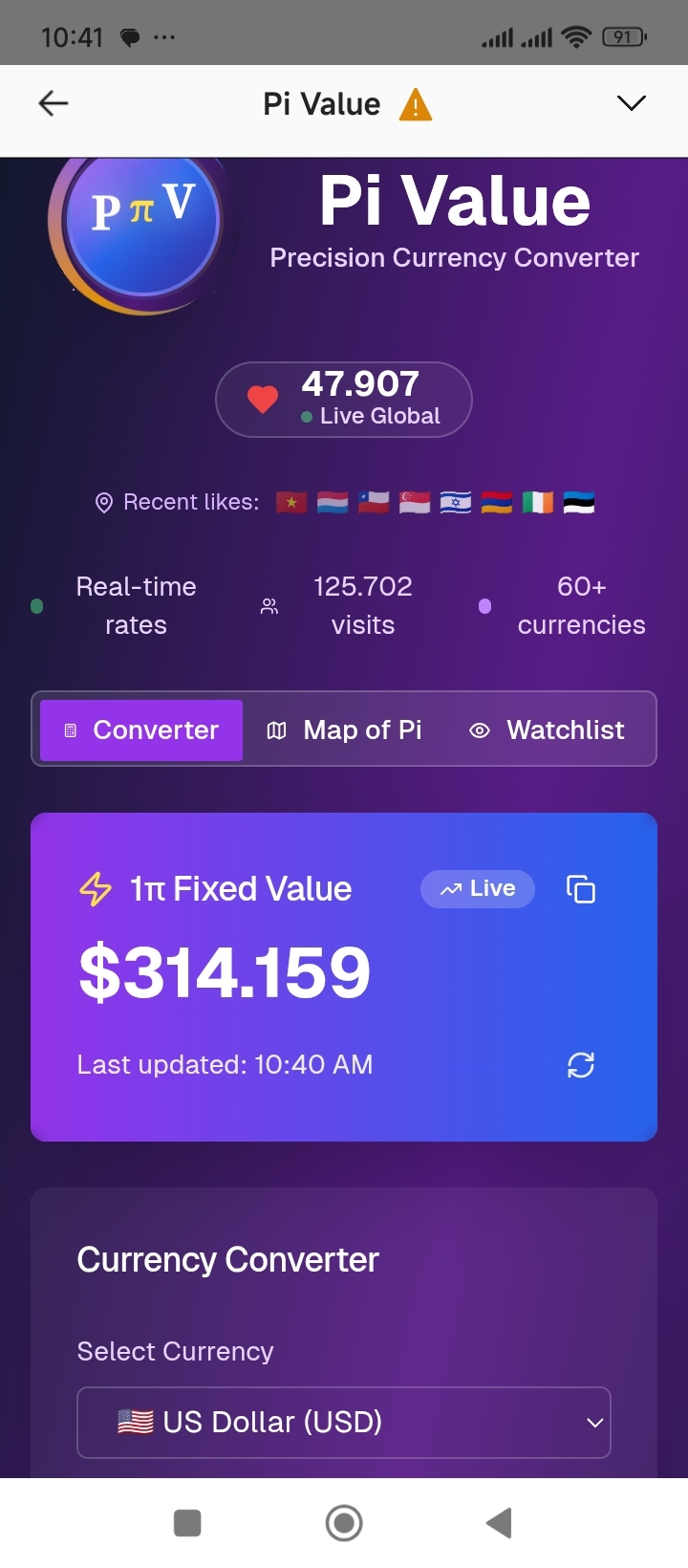Go back using the top arrow

click(54, 103)
